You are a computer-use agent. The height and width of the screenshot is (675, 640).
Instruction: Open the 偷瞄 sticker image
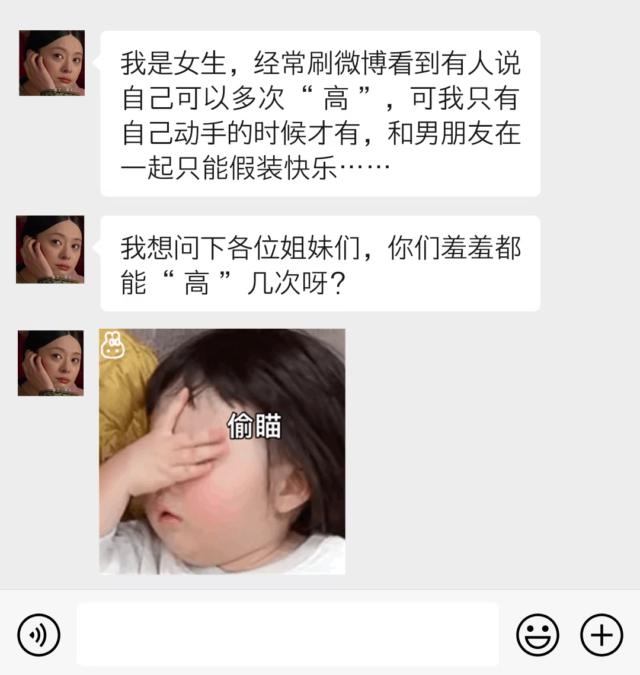click(x=222, y=451)
